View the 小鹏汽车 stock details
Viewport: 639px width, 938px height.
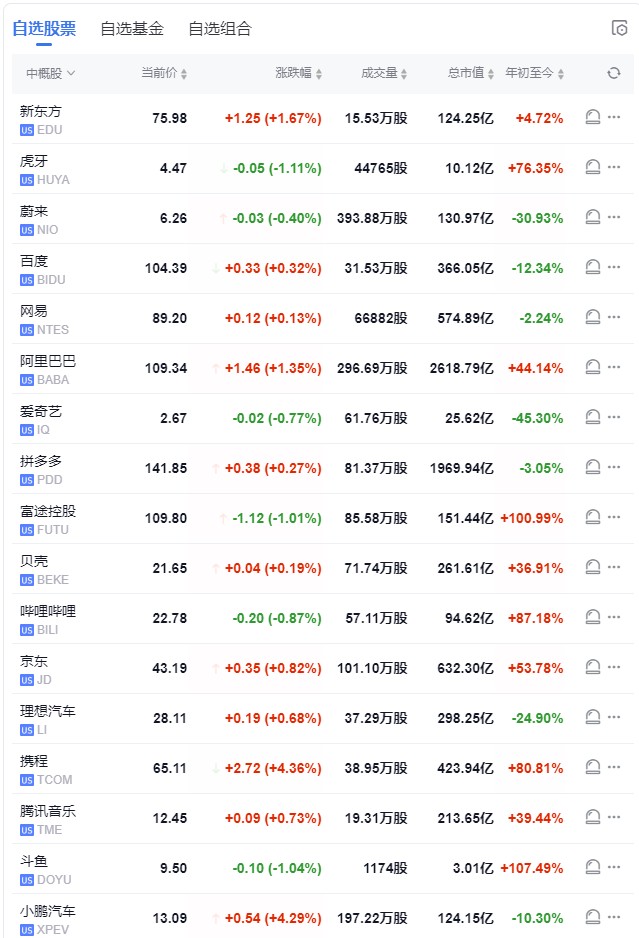click(48, 911)
